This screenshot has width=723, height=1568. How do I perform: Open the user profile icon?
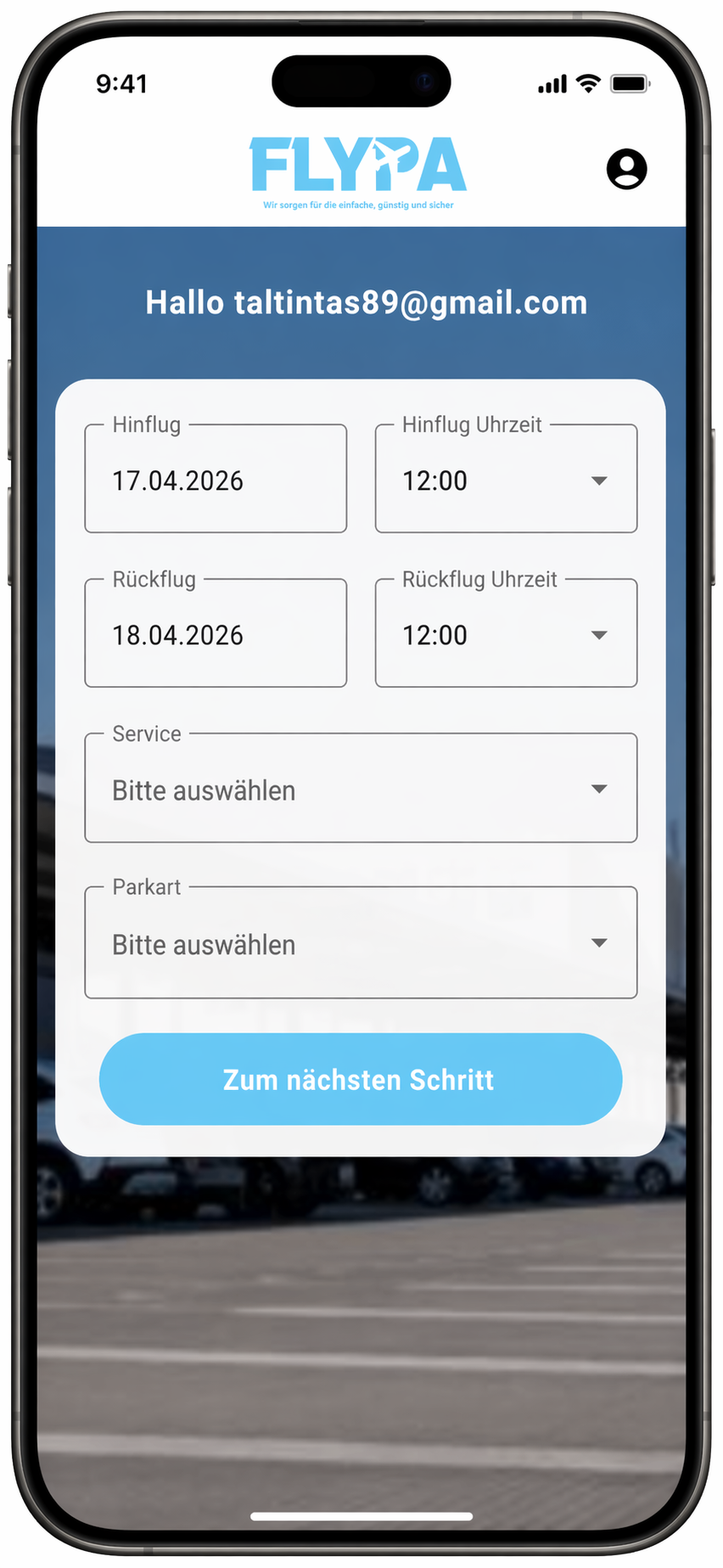(x=626, y=169)
